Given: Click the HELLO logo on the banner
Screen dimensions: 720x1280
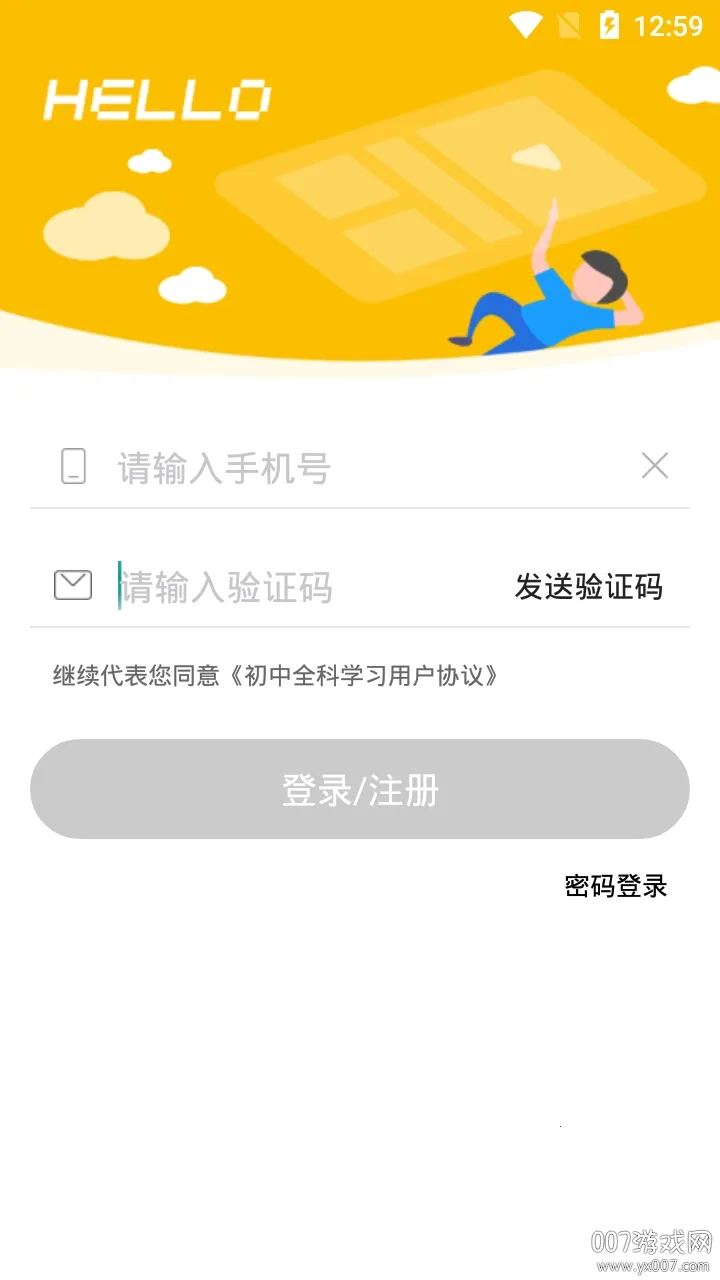Looking at the screenshot, I should coord(157,98).
